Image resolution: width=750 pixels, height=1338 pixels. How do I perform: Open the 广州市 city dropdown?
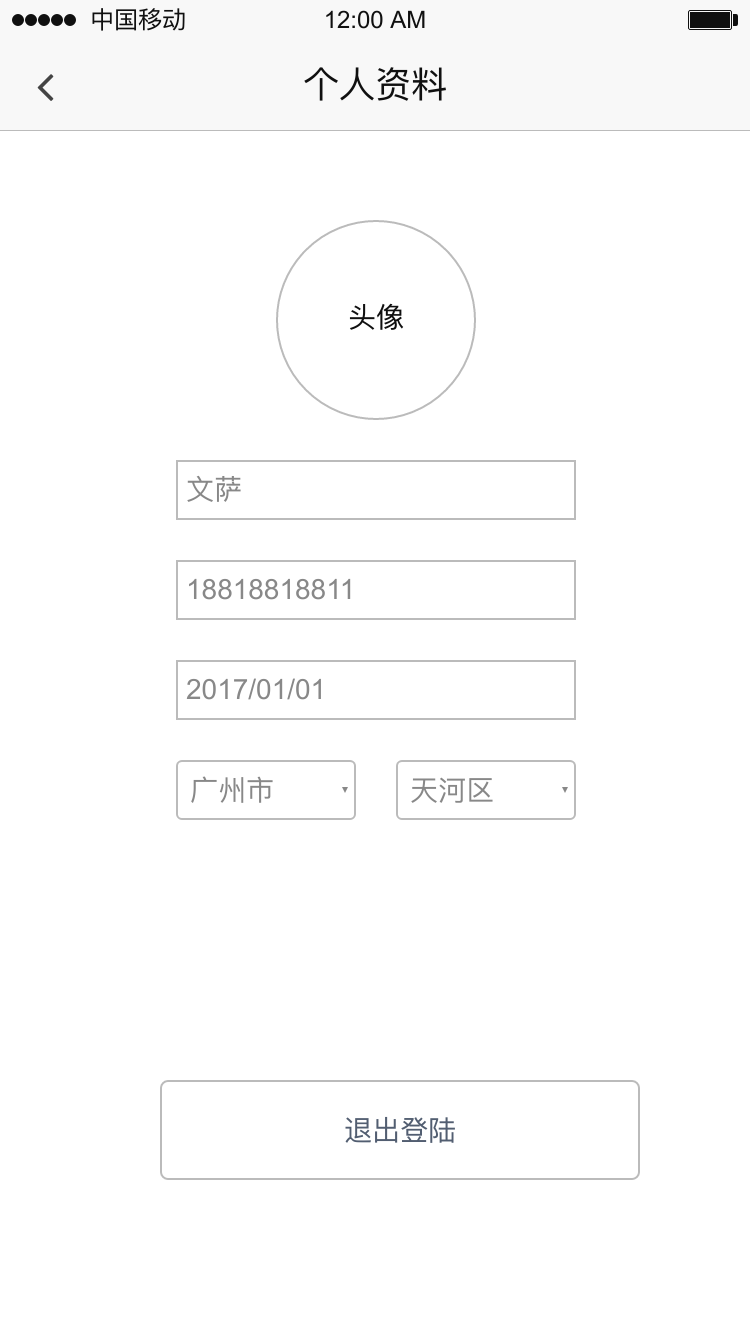click(266, 790)
